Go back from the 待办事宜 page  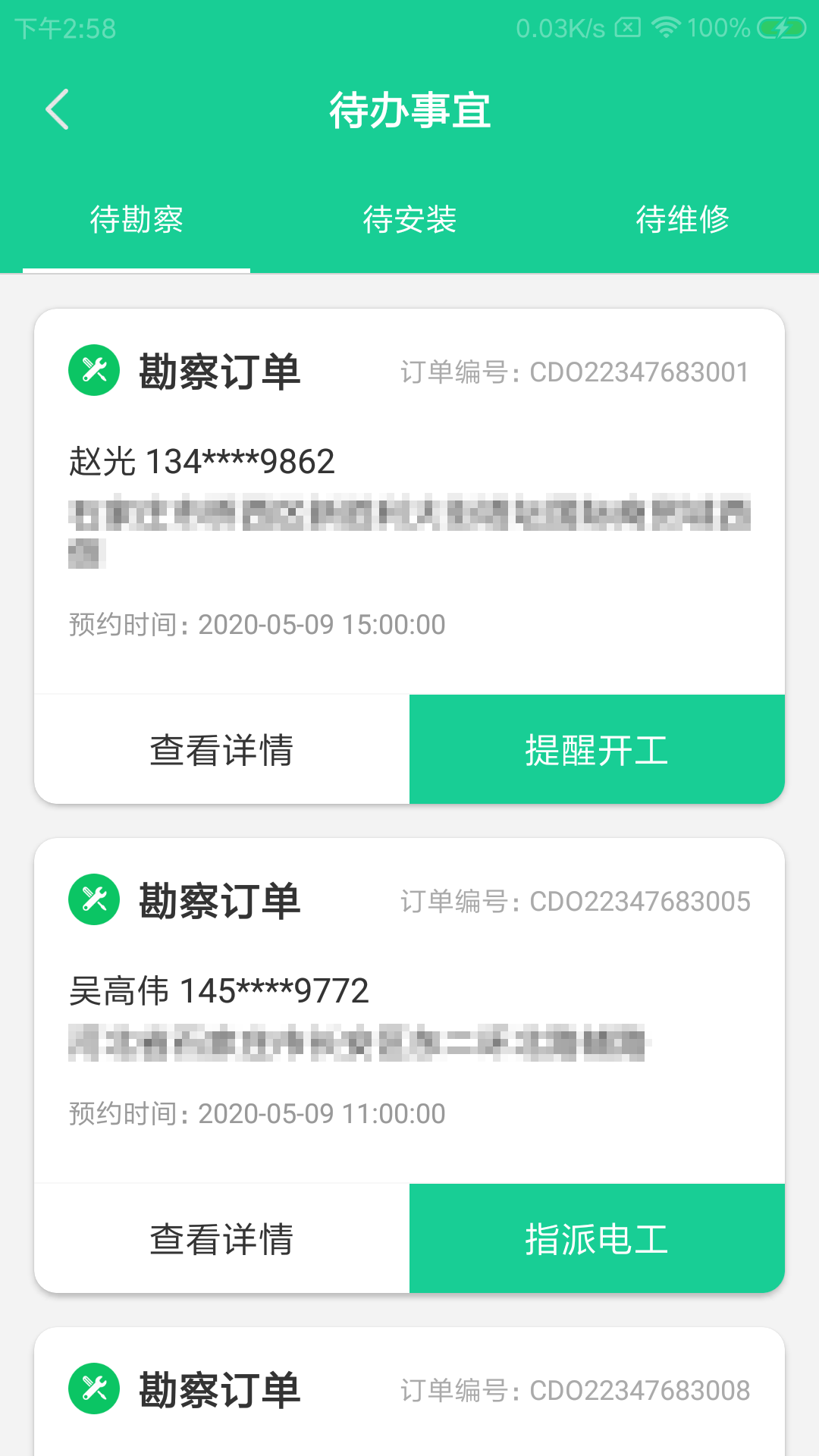tap(58, 110)
